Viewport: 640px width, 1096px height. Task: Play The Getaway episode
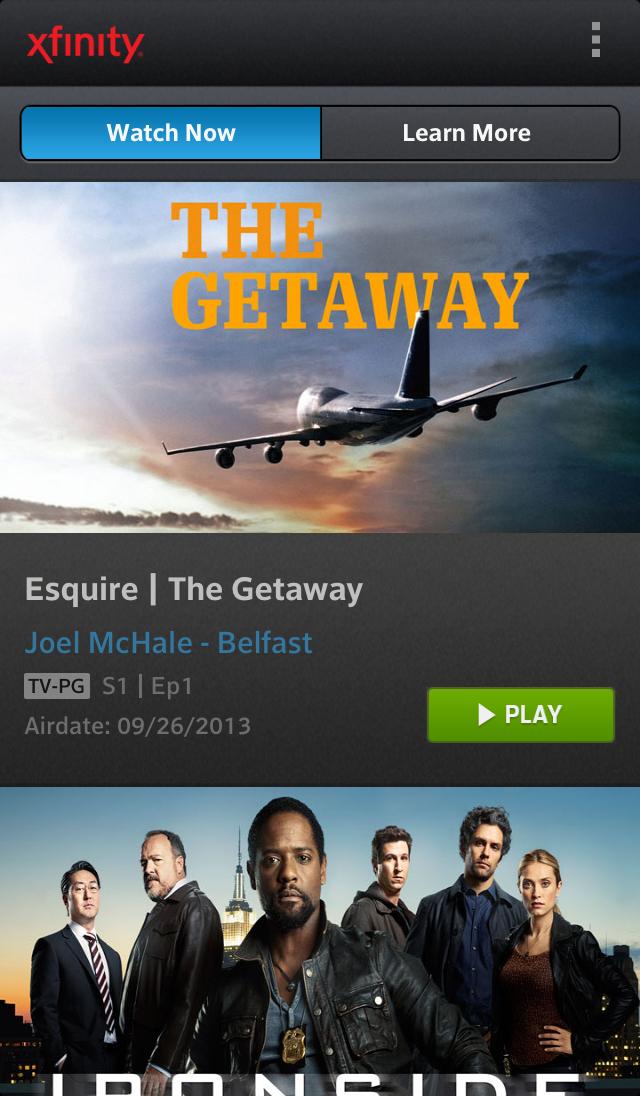tap(520, 715)
